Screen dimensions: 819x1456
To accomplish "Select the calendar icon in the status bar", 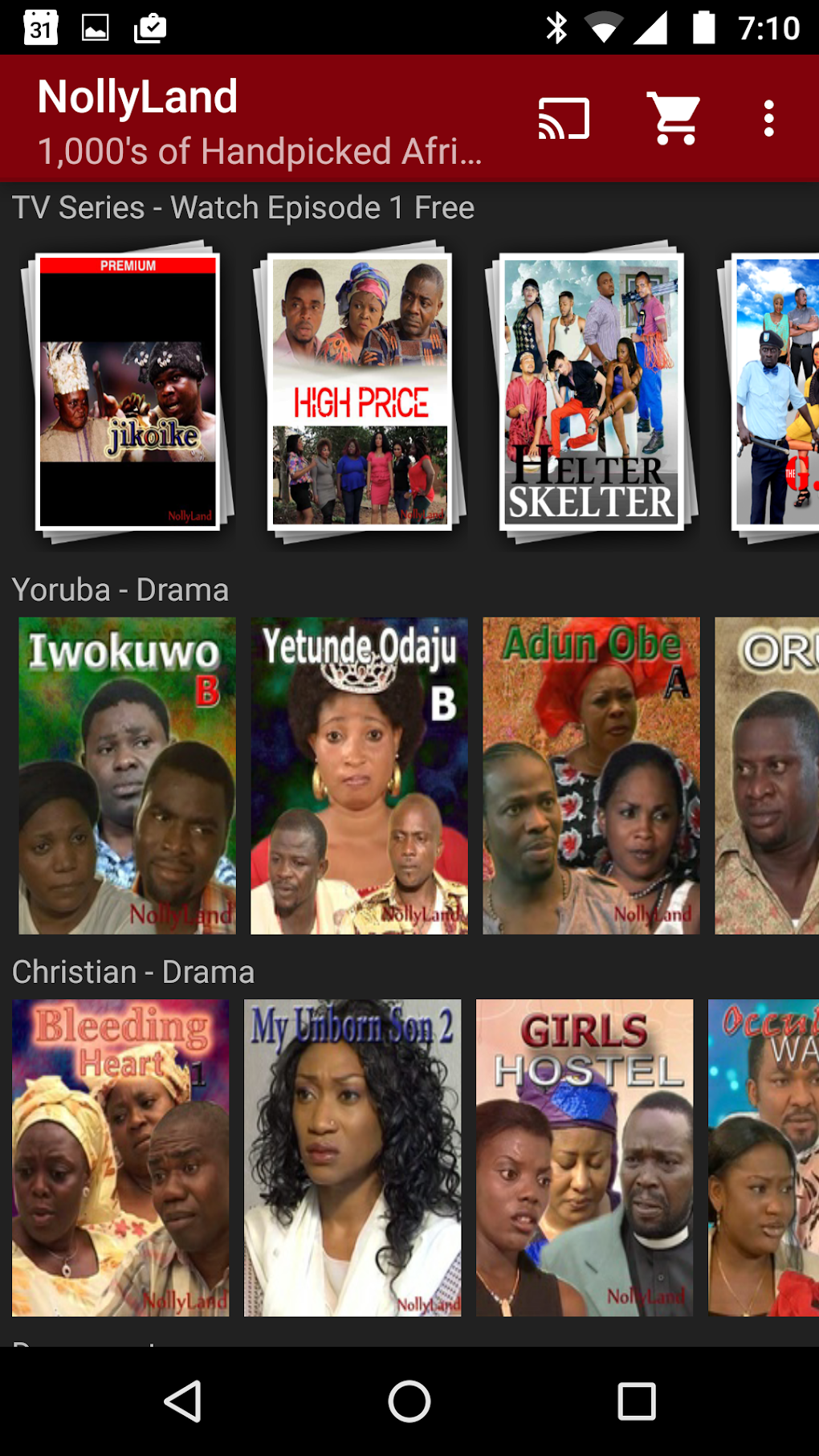I will click(42, 27).
